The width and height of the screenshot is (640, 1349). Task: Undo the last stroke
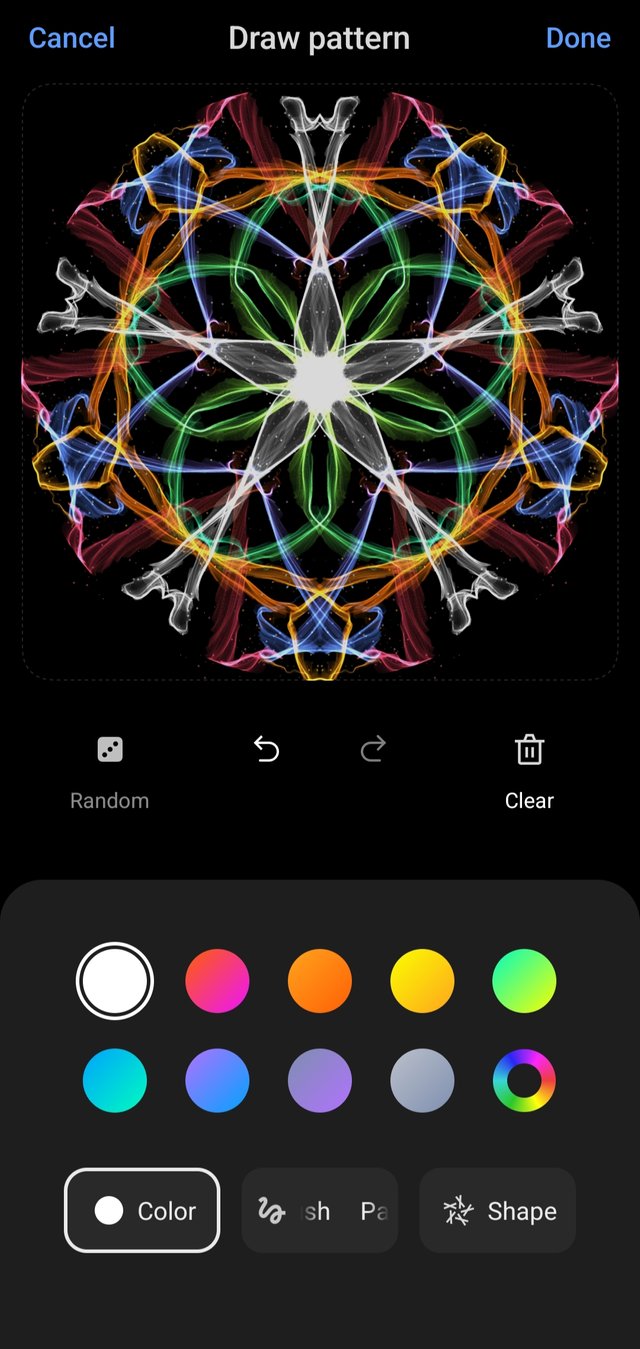(x=266, y=749)
